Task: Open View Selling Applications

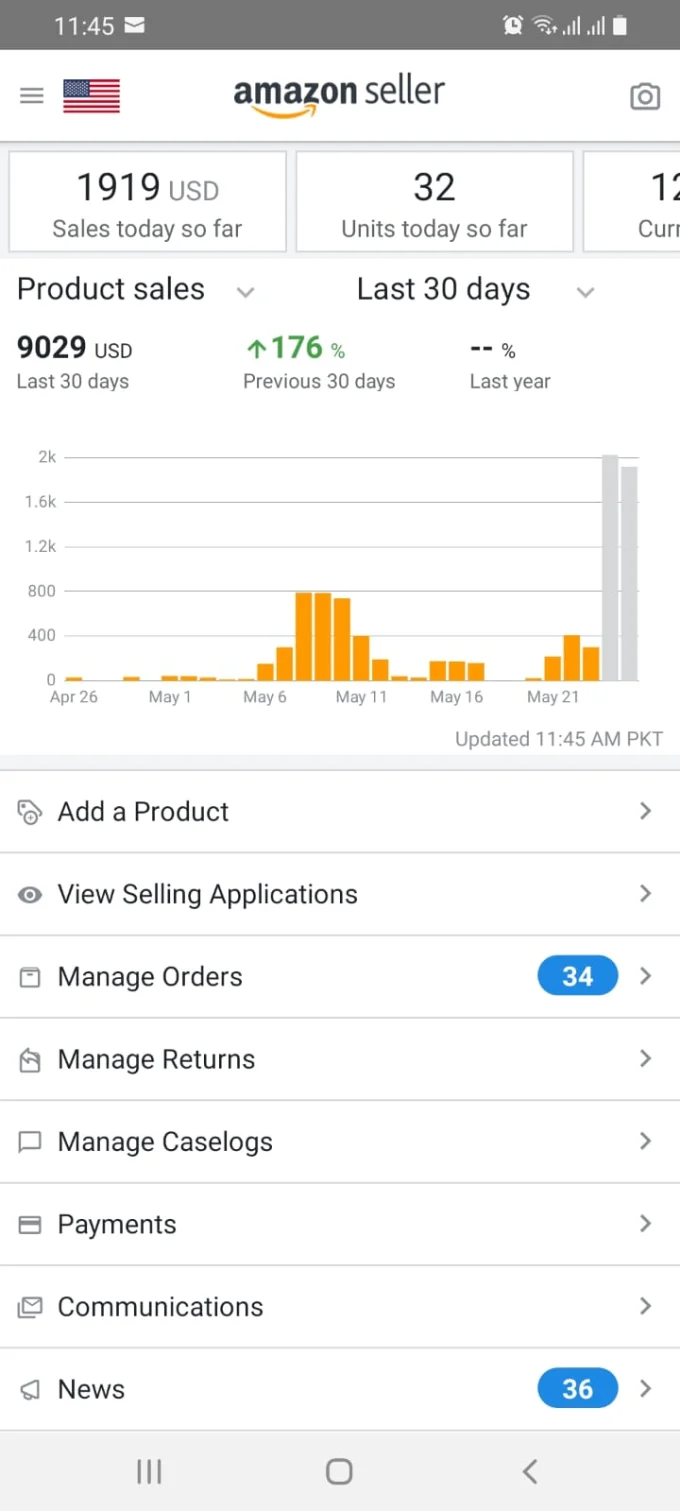Action: 340,894
